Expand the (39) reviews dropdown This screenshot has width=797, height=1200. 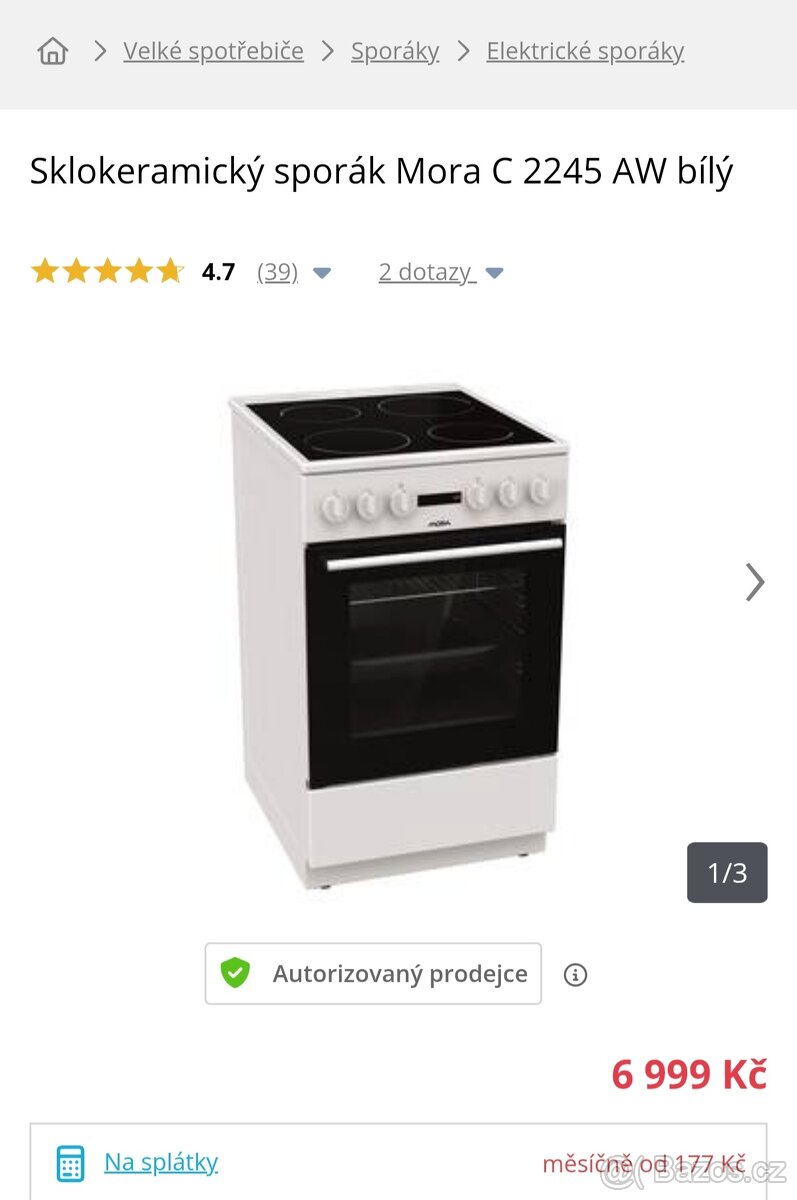(293, 272)
